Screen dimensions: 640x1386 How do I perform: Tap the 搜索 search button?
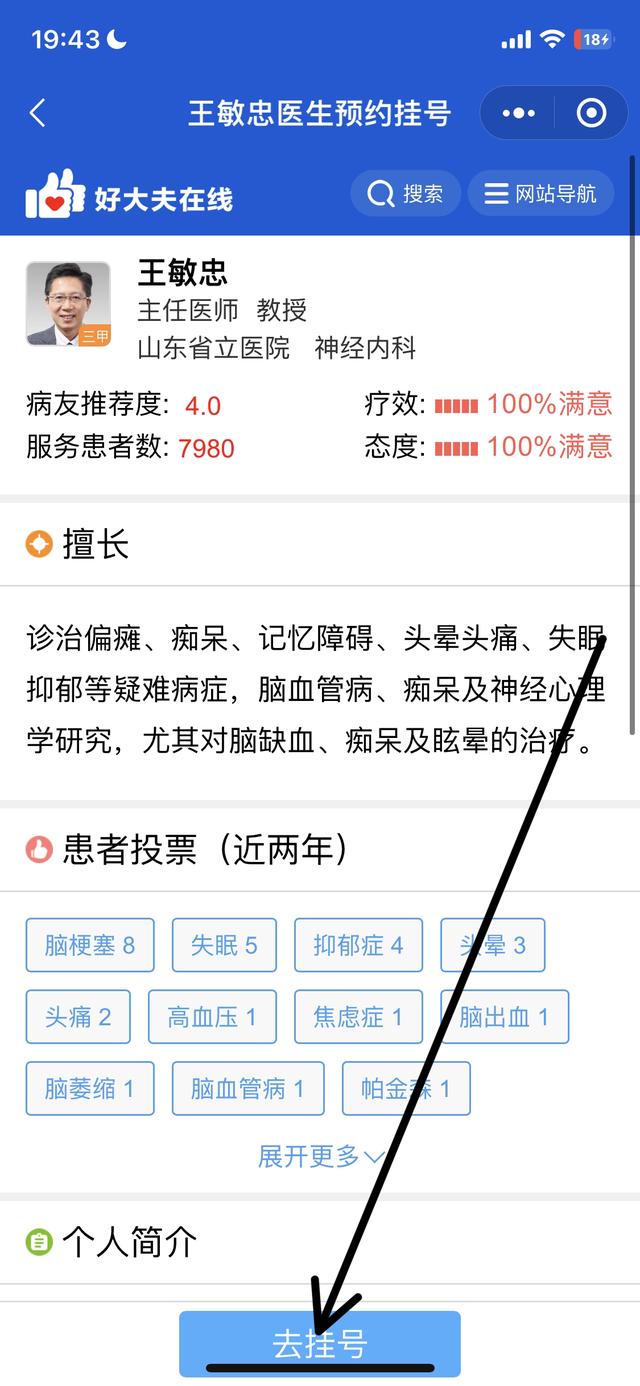point(405,193)
